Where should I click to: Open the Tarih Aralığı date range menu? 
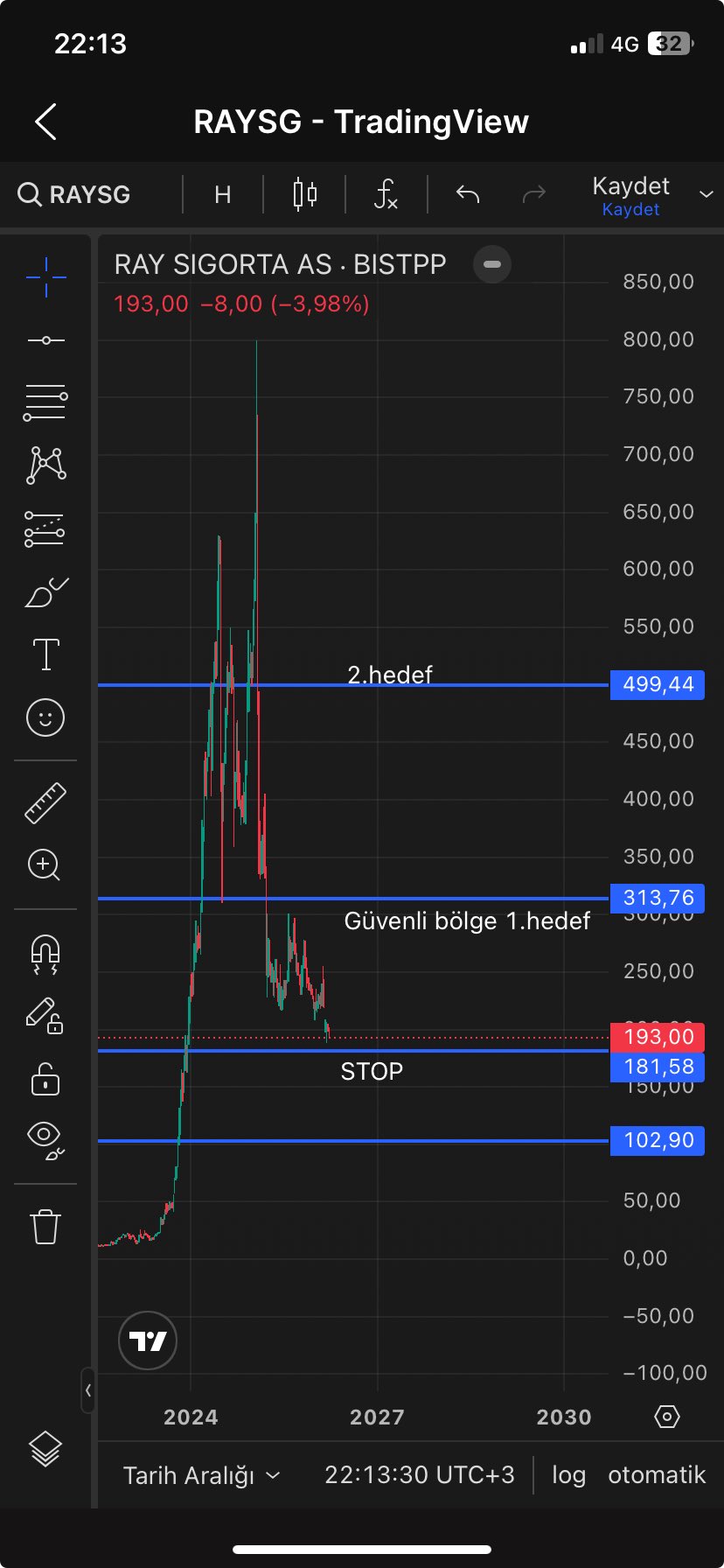coord(201,1475)
